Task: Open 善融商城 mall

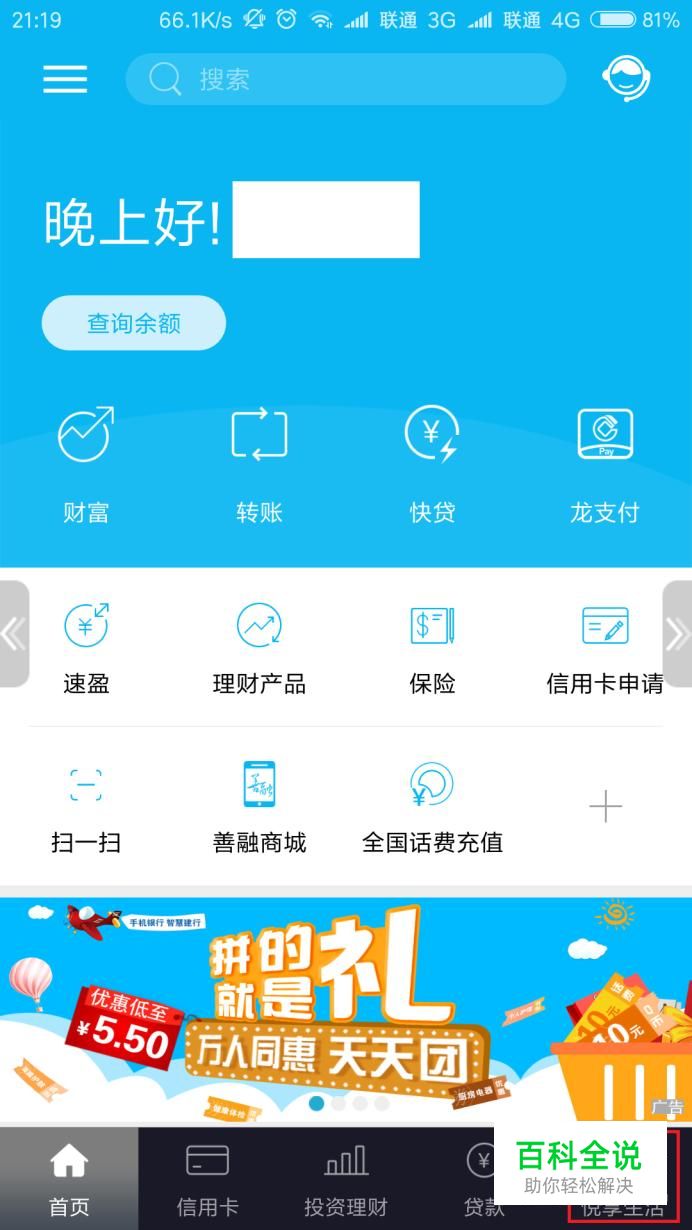Action: tap(259, 807)
